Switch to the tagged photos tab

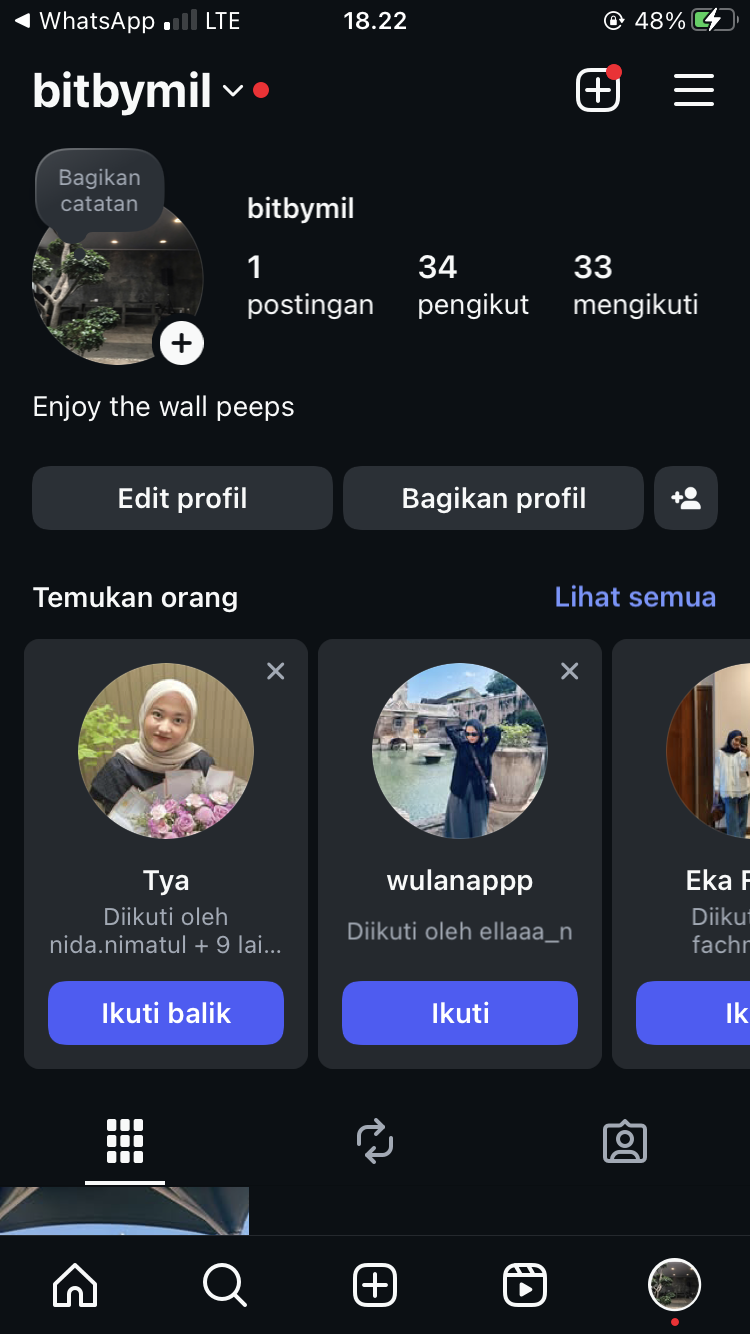point(625,1141)
